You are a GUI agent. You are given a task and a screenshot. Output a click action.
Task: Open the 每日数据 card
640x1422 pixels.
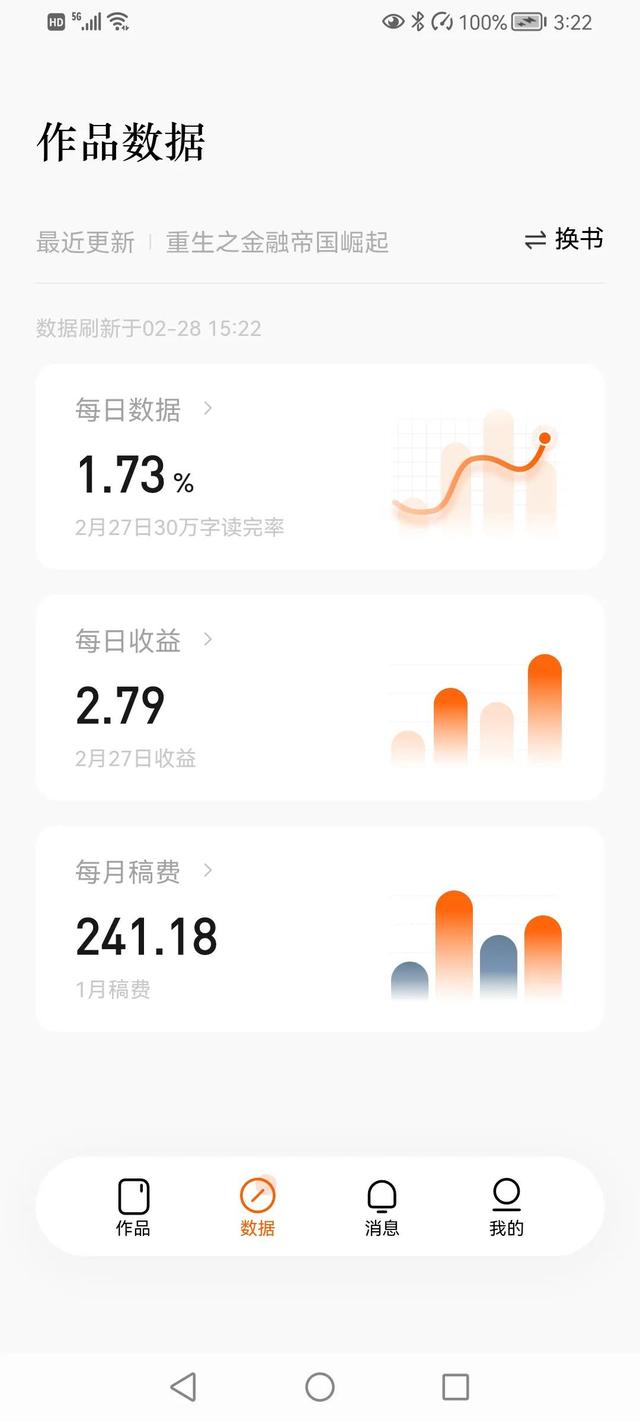320,467
